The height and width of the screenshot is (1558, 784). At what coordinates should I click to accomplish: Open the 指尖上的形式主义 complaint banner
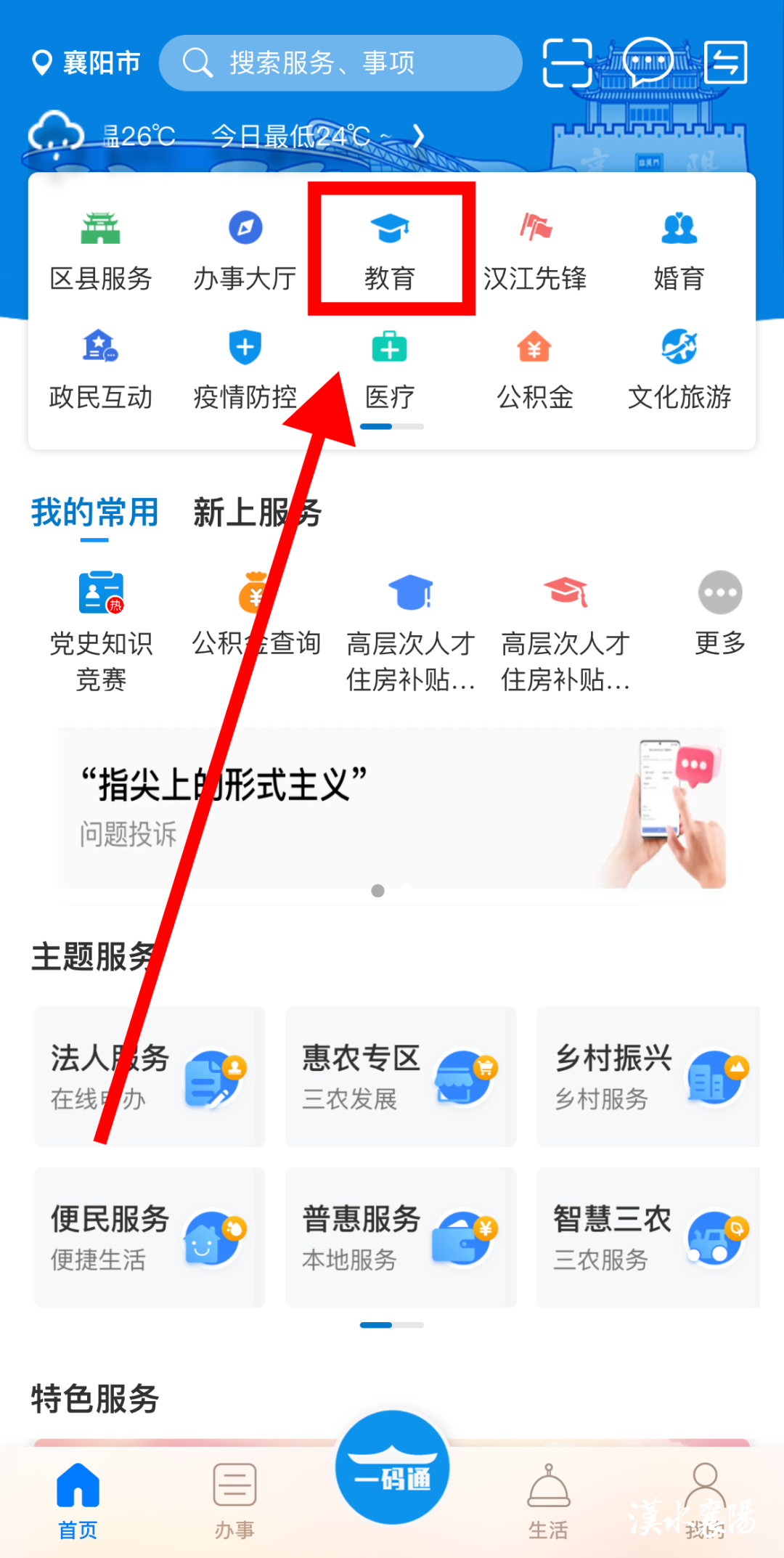click(392, 807)
